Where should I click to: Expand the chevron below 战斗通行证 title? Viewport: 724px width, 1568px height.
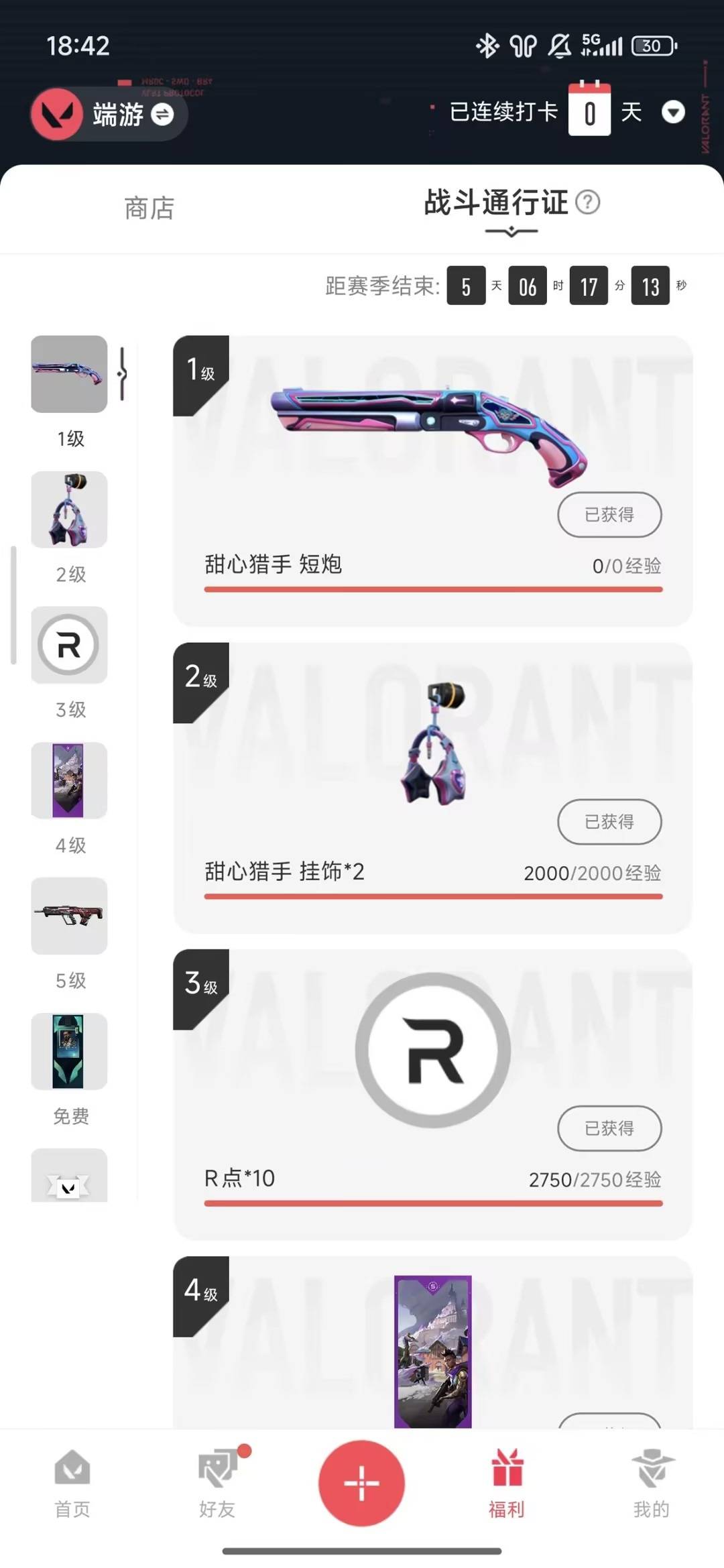click(x=511, y=232)
